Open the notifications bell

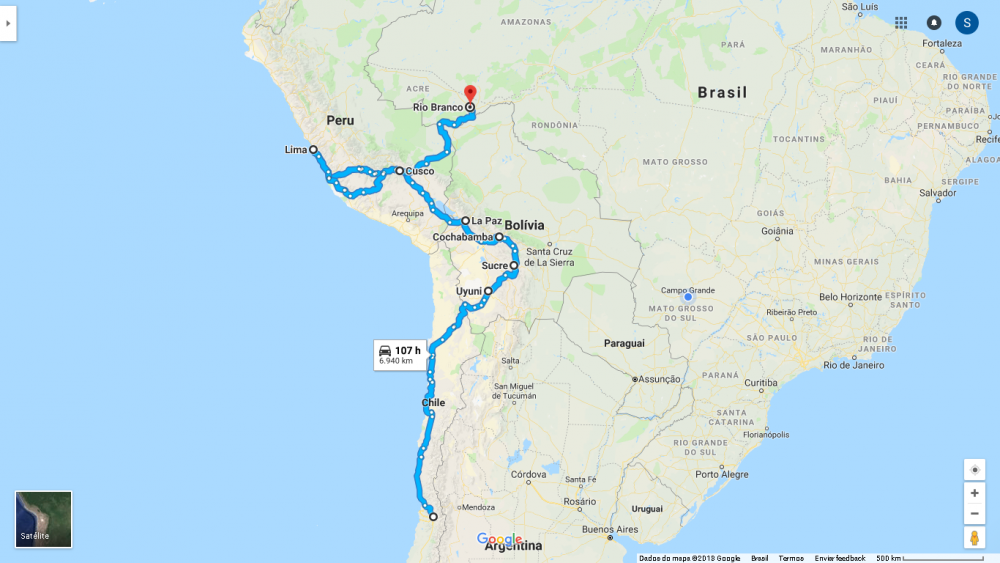click(x=934, y=22)
